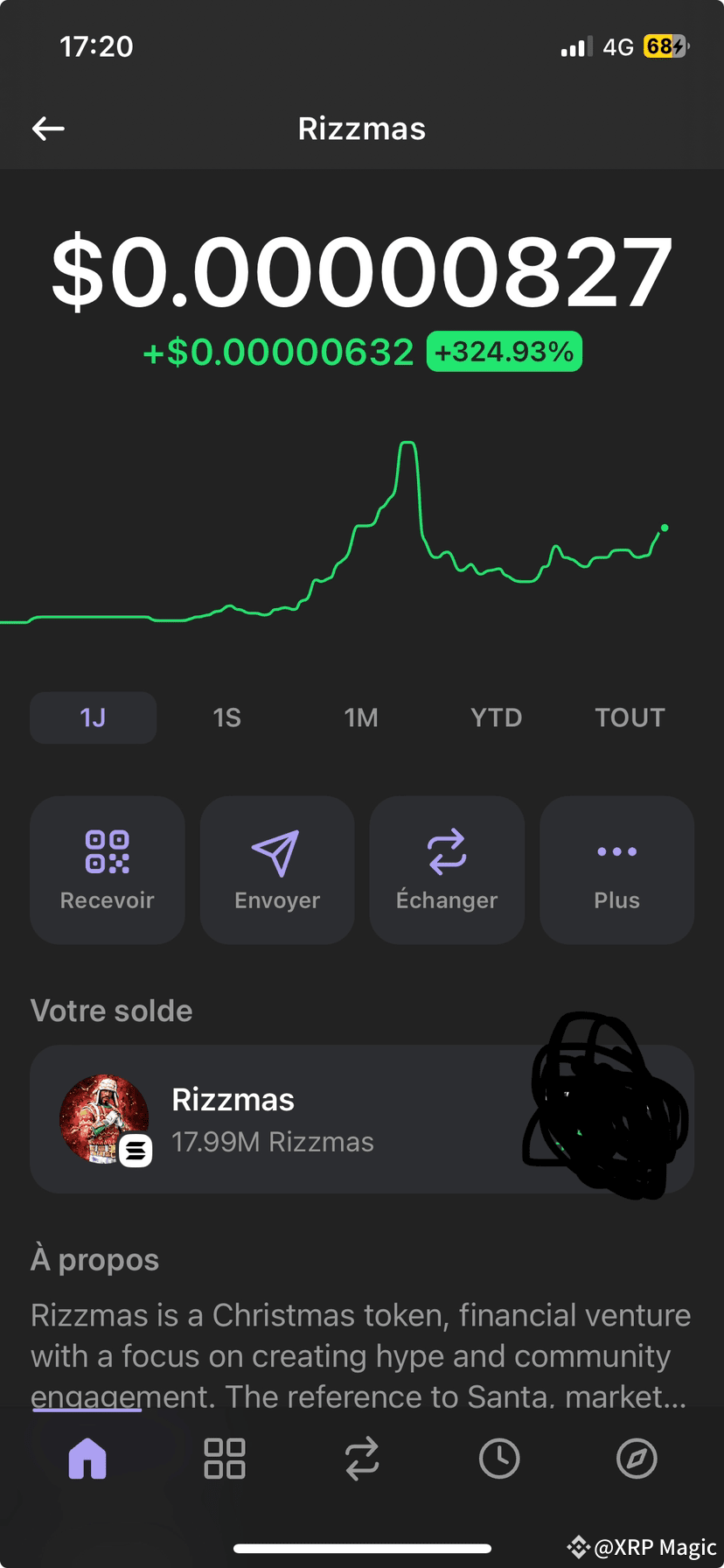Open the Recevoir QR code icon

(x=107, y=850)
